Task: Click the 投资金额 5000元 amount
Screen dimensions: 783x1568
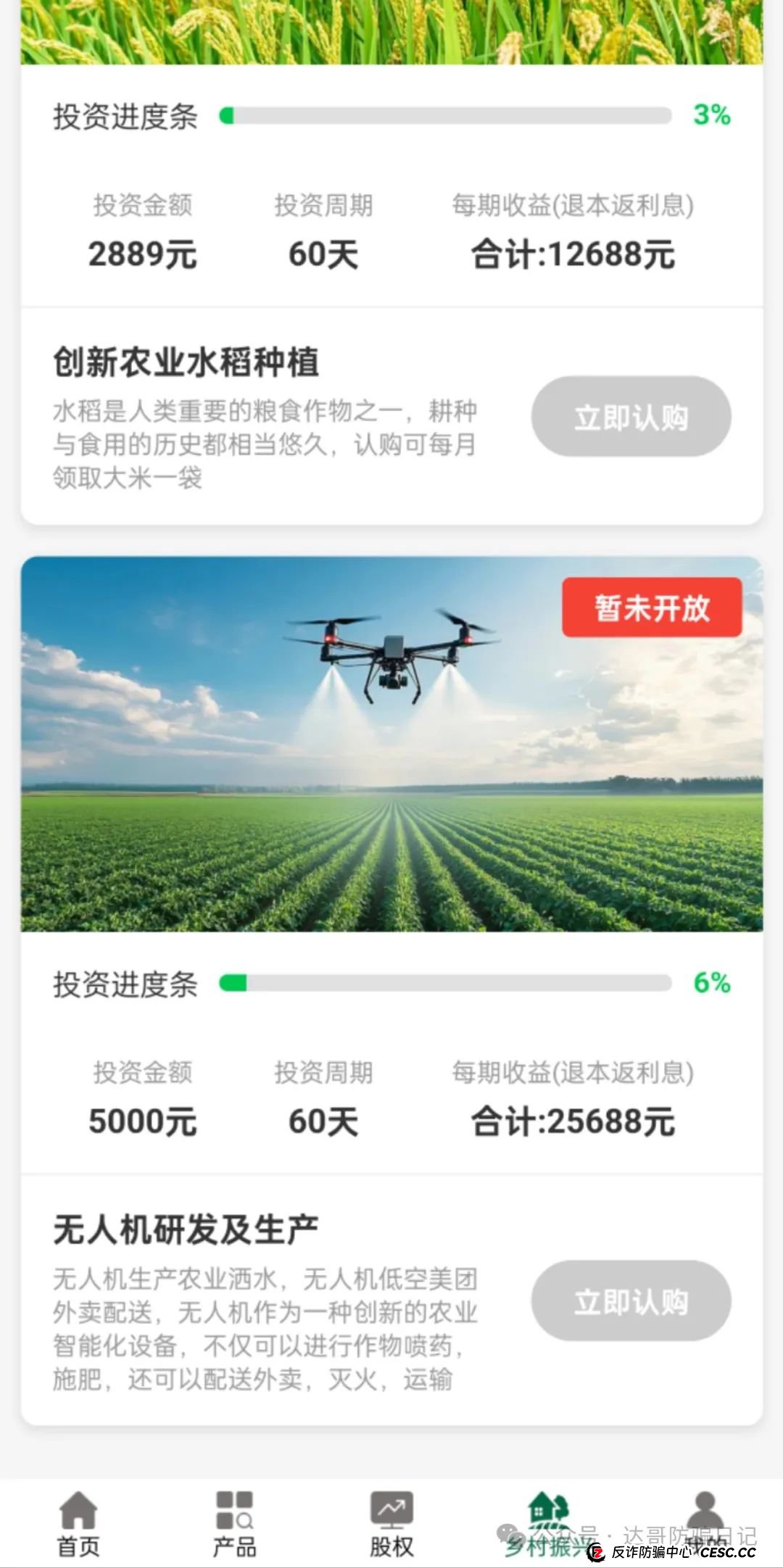Action: 144,1121
